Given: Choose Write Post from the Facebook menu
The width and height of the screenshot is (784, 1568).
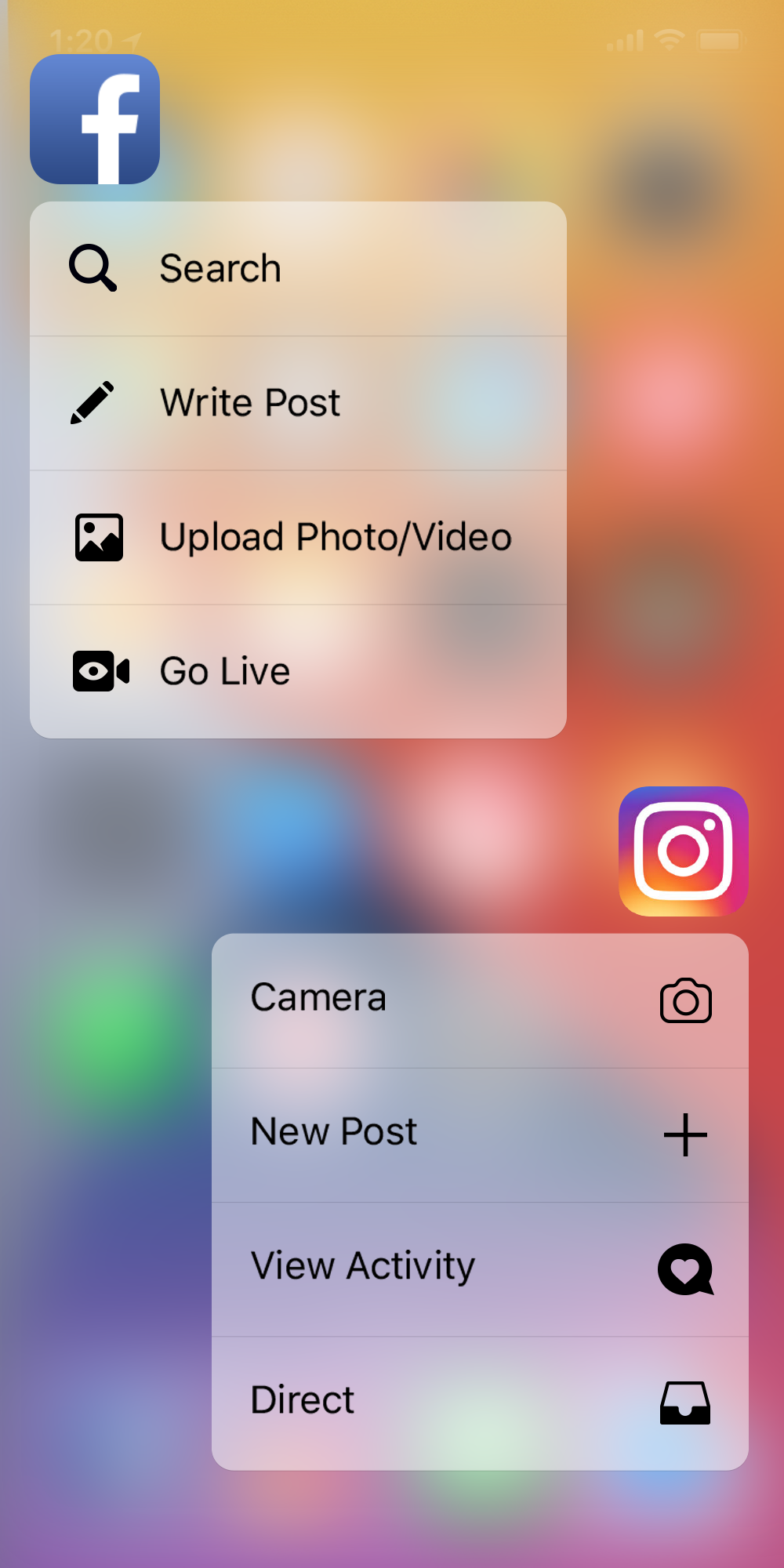Looking at the screenshot, I should [298, 403].
